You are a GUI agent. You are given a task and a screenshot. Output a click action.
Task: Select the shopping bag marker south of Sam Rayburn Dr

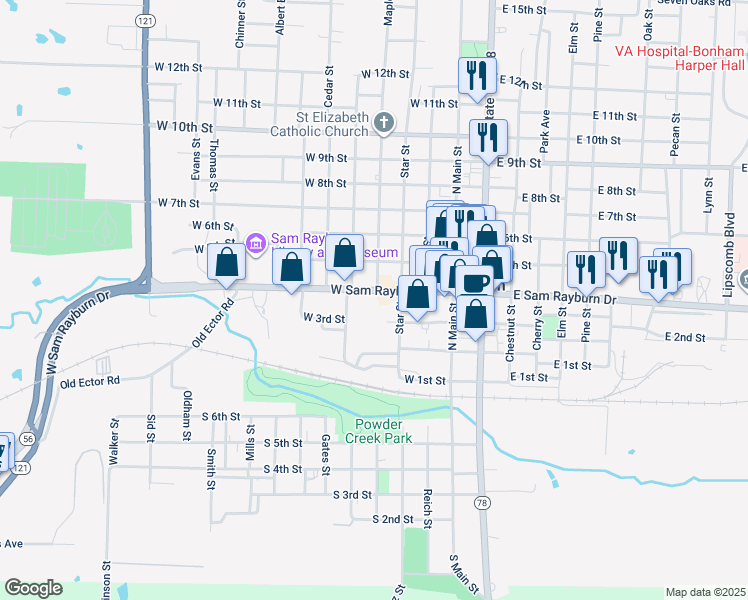(x=479, y=313)
